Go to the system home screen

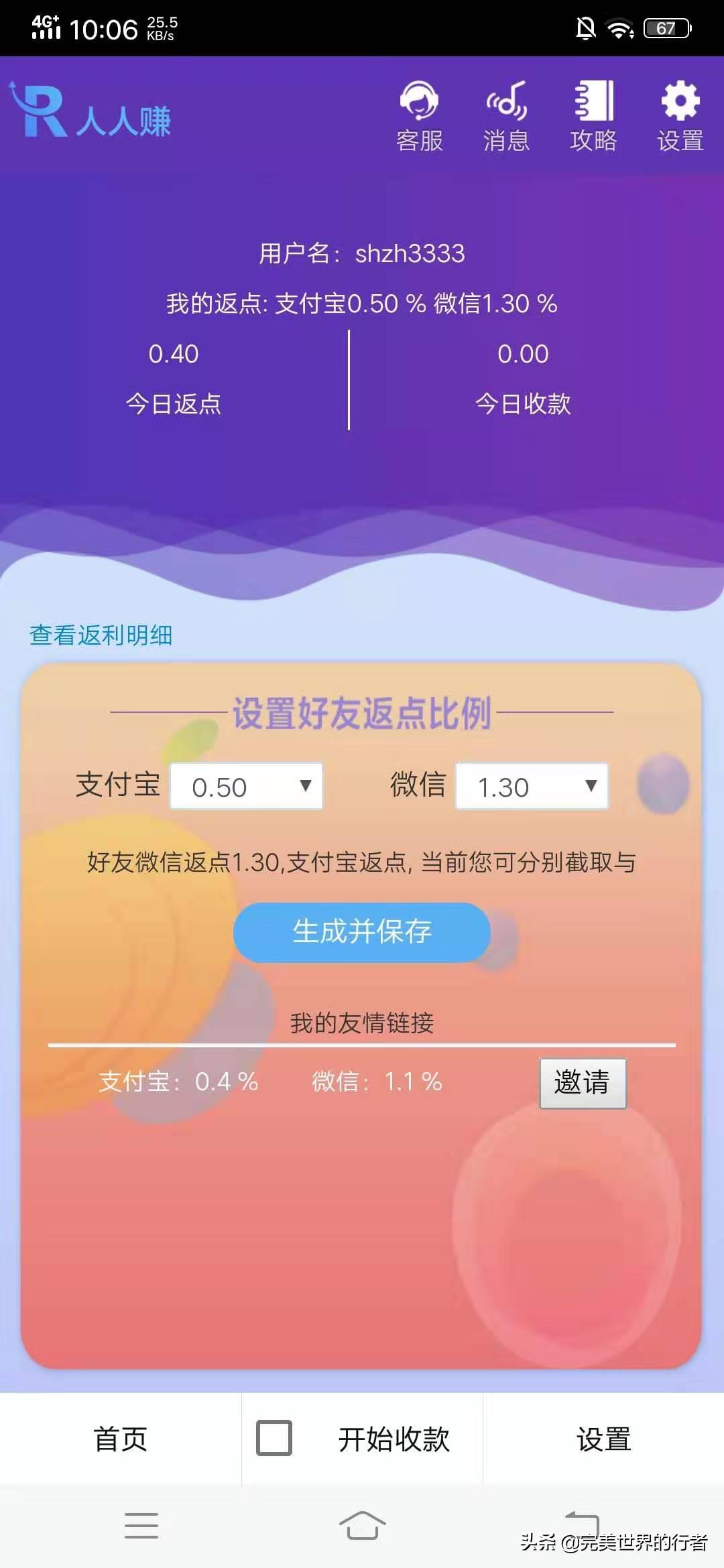[x=362, y=1526]
